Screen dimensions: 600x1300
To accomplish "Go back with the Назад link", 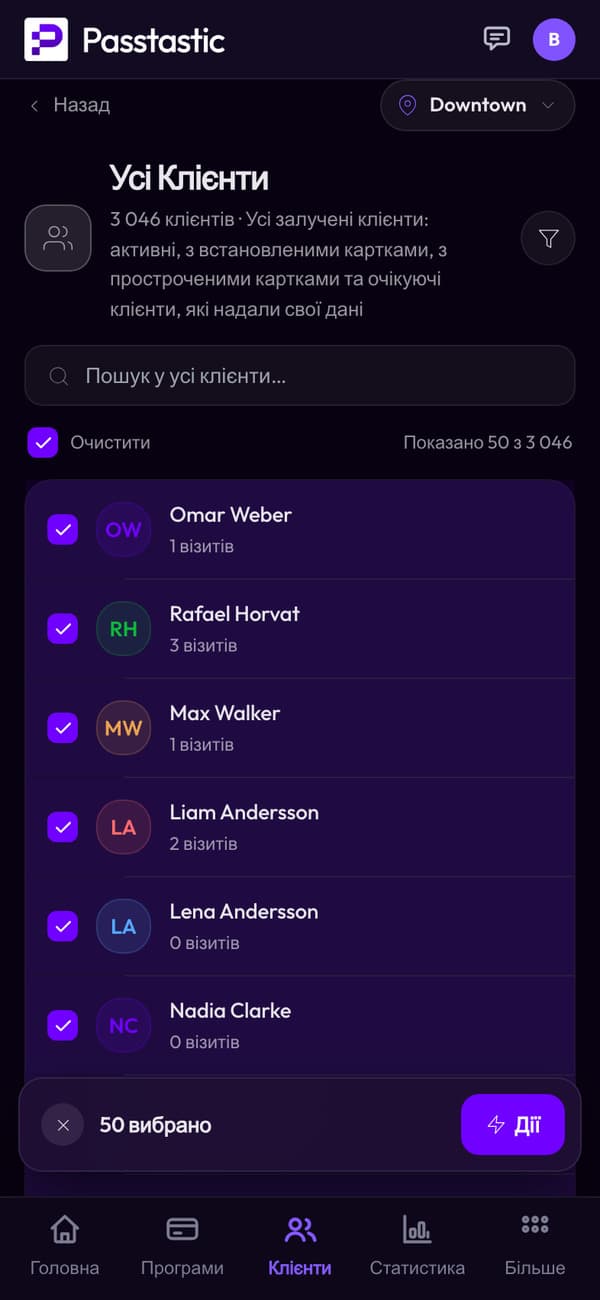I will click(x=69, y=105).
